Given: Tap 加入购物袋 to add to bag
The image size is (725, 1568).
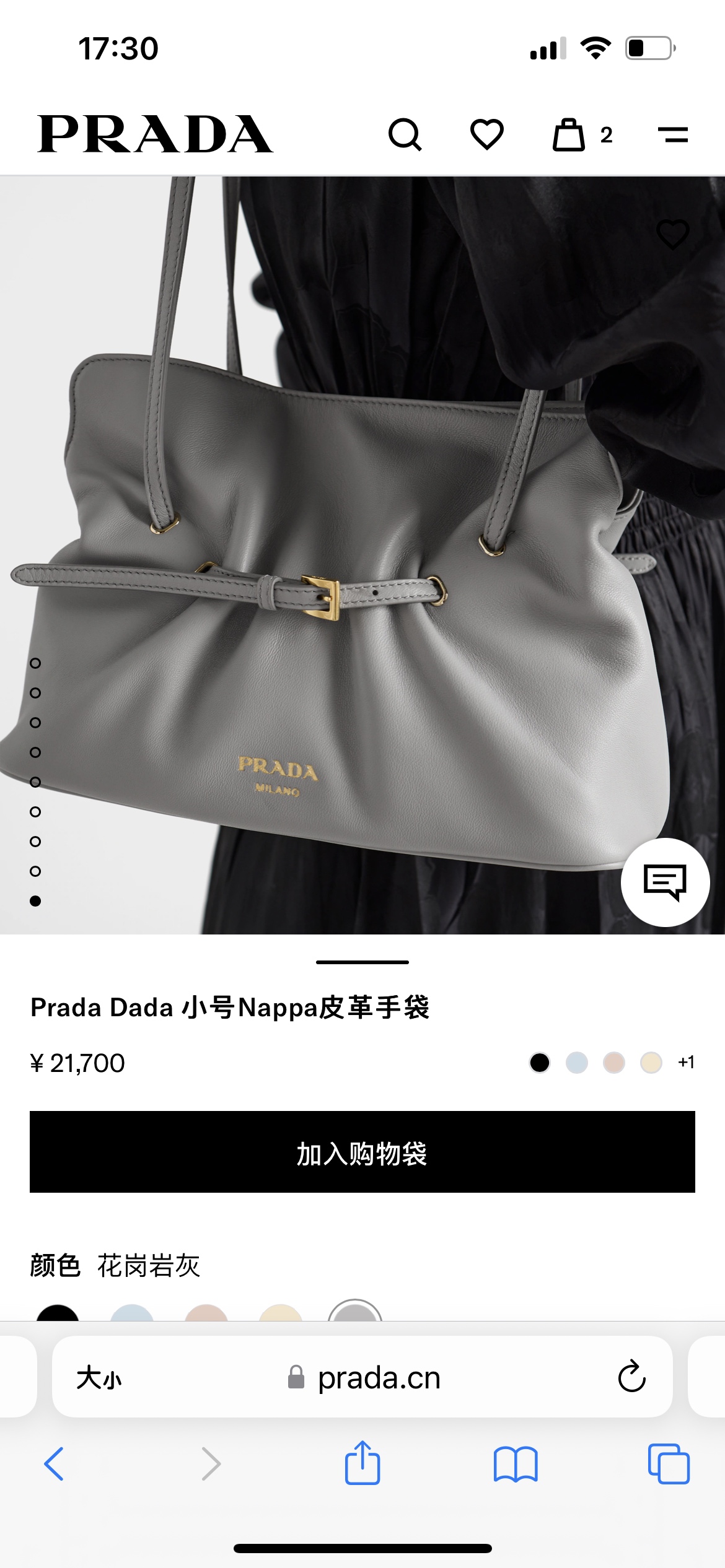Looking at the screenshot, I should [362, 1152].
